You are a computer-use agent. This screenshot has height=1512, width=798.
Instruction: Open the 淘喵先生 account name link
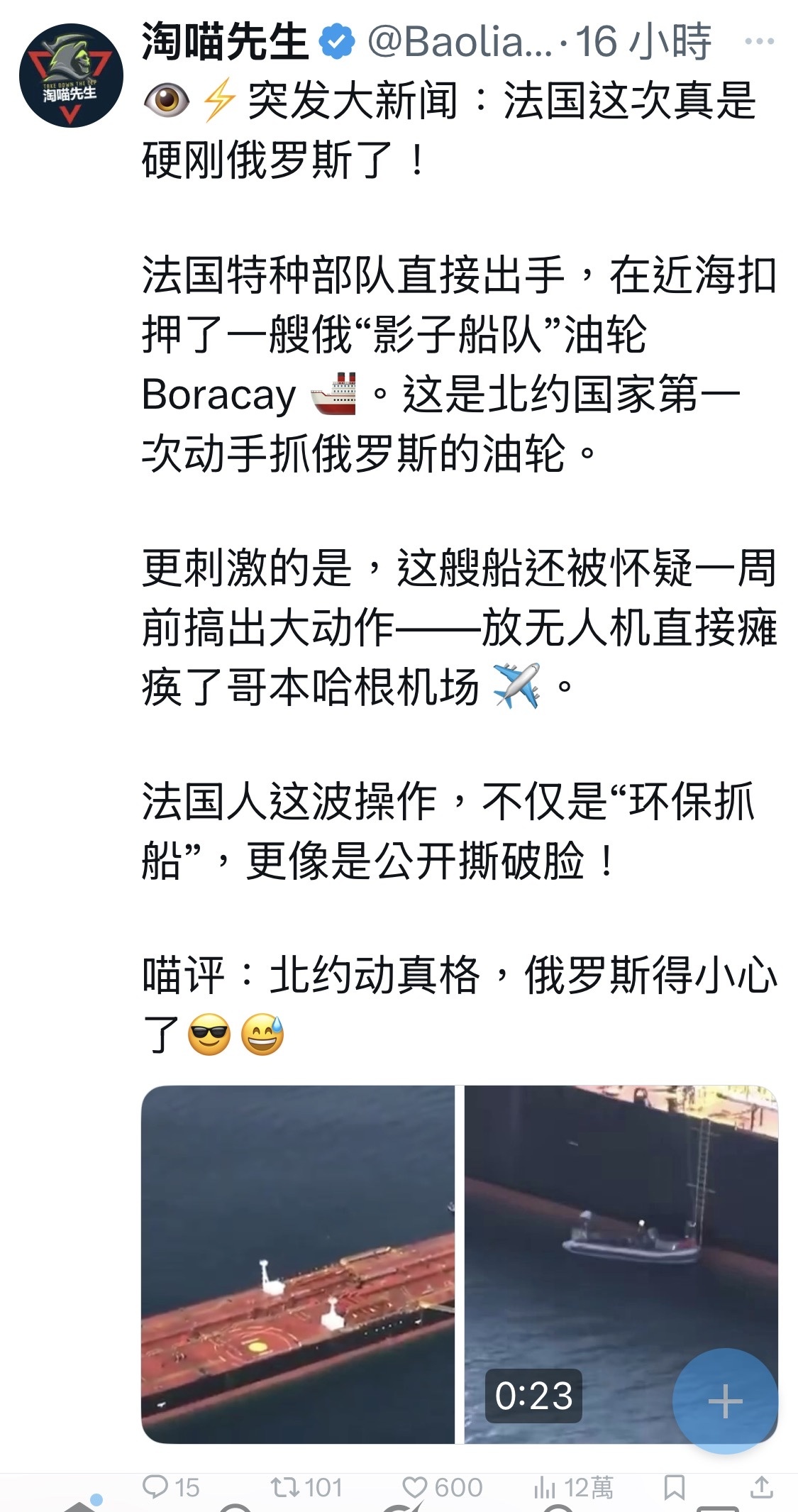[224, 42]
